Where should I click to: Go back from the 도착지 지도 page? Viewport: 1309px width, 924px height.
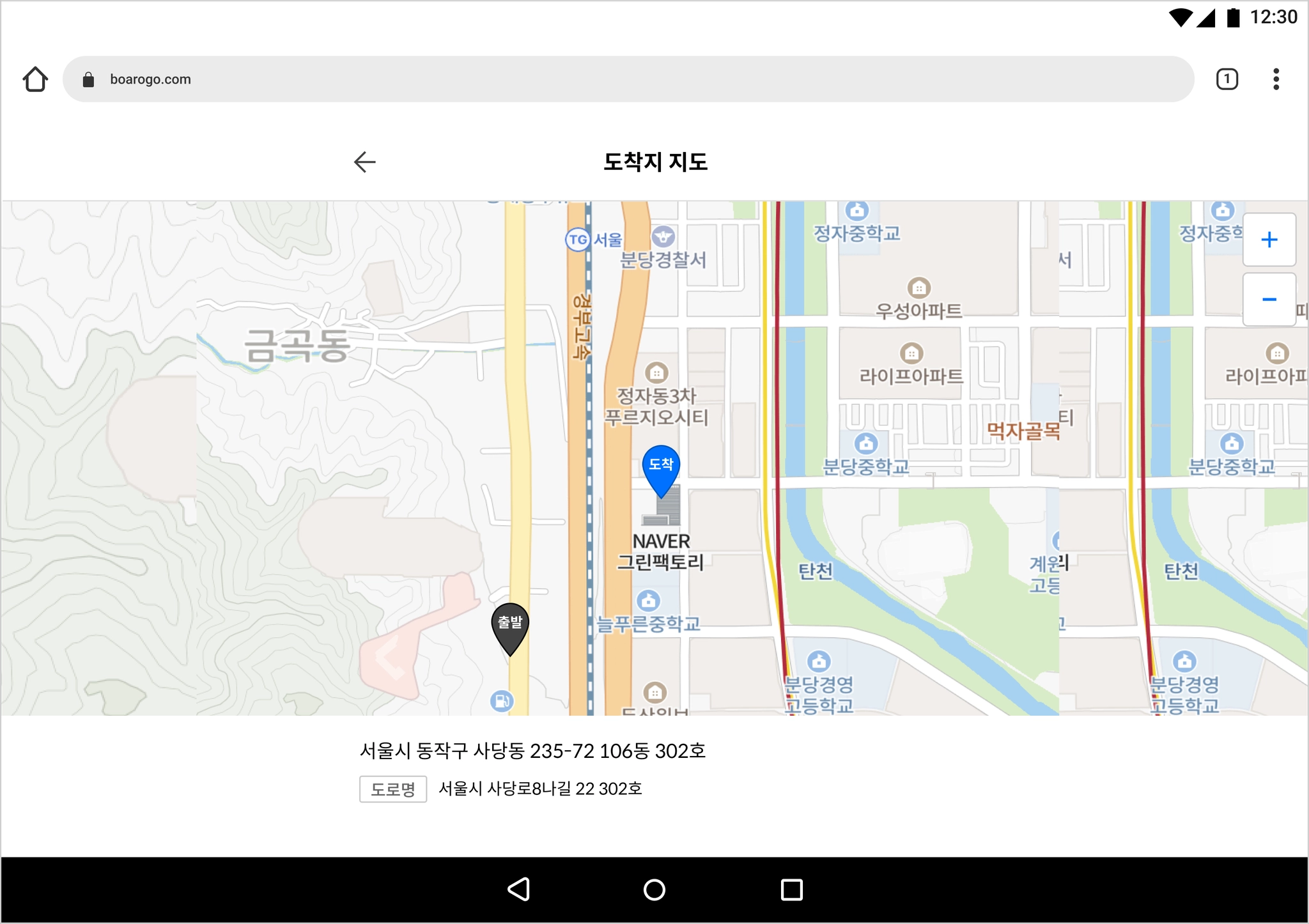tap(365, 162)
